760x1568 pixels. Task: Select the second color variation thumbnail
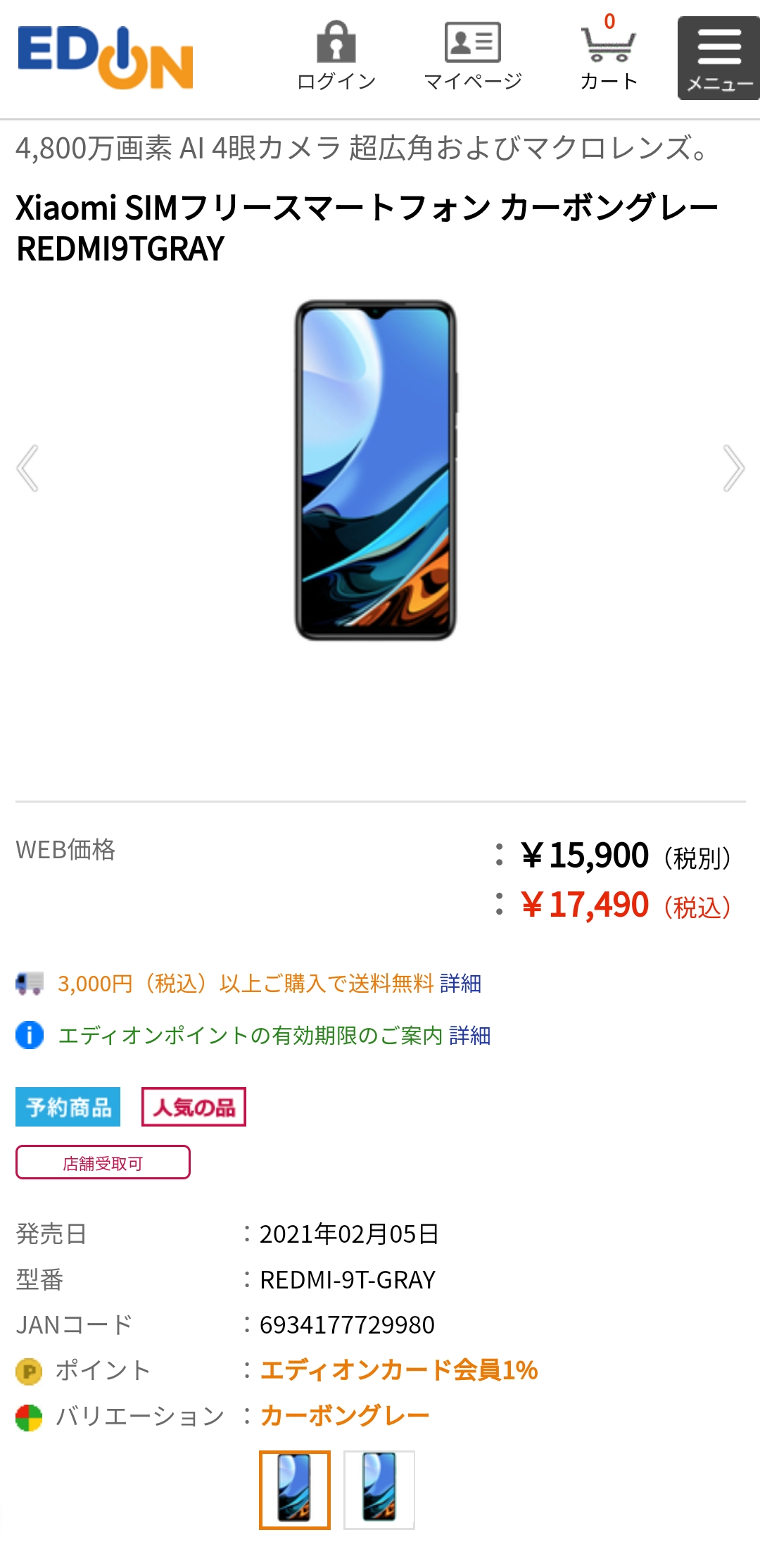pos(379,1490)
